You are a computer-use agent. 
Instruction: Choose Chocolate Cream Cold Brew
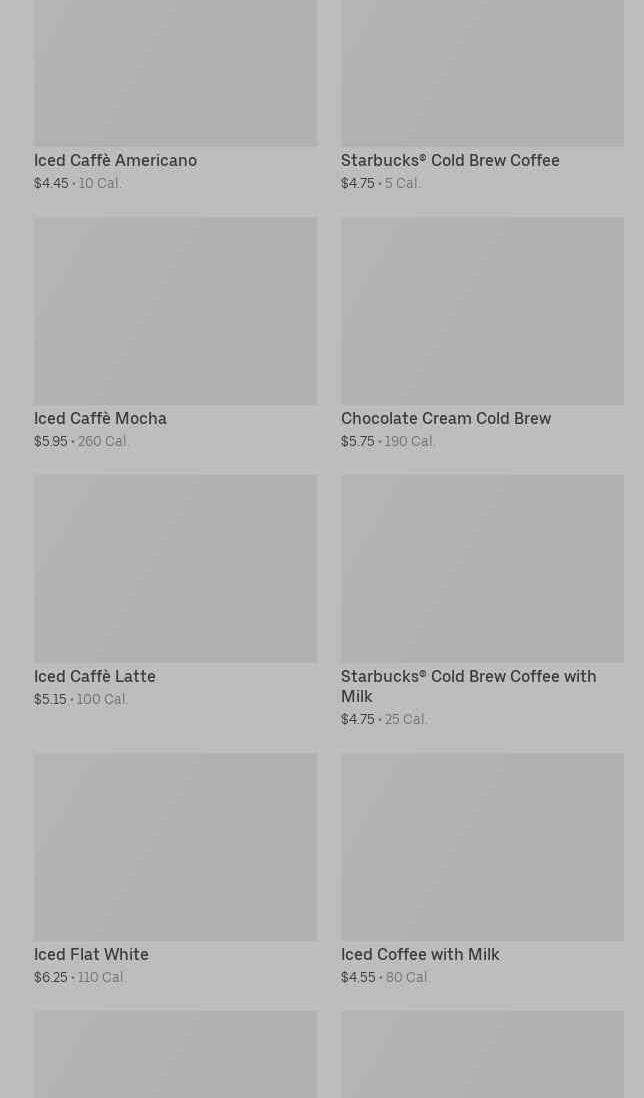[482, 333]
